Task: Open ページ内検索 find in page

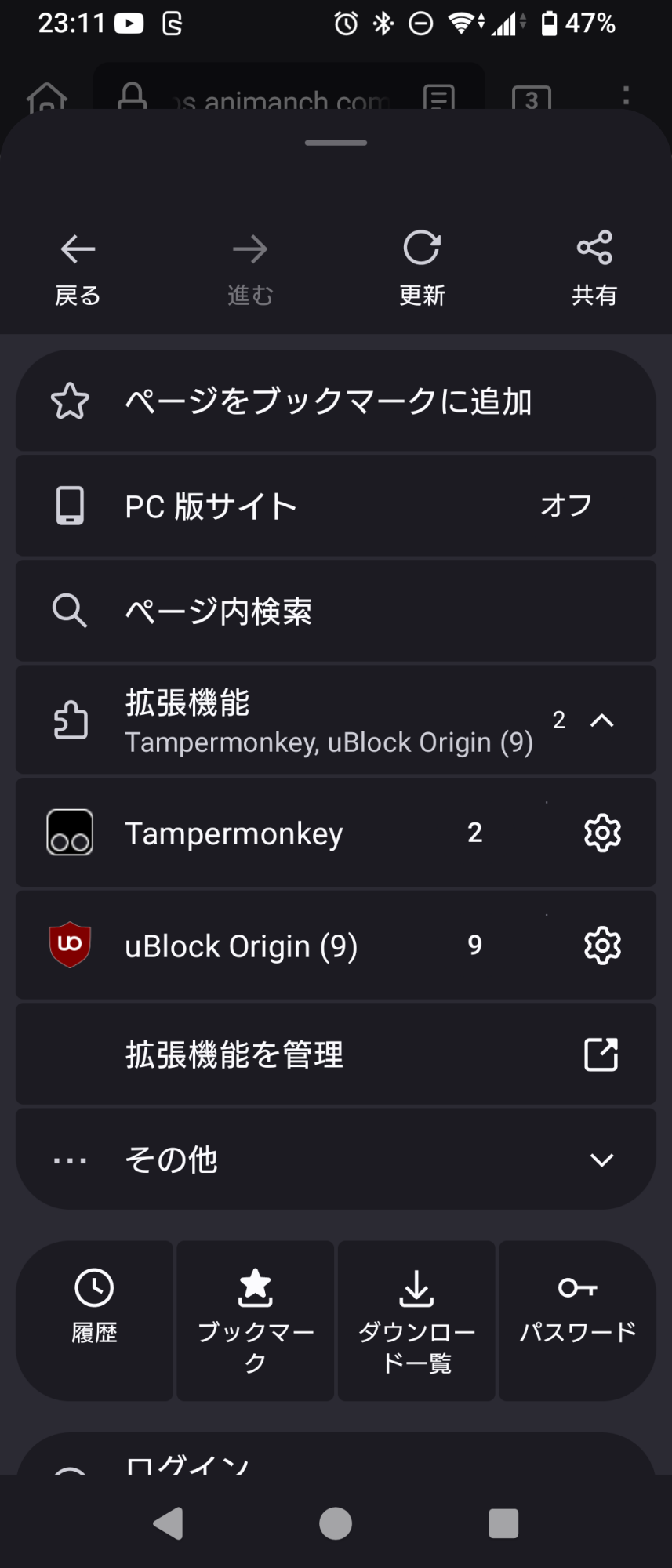Action: tap(336, 611)
